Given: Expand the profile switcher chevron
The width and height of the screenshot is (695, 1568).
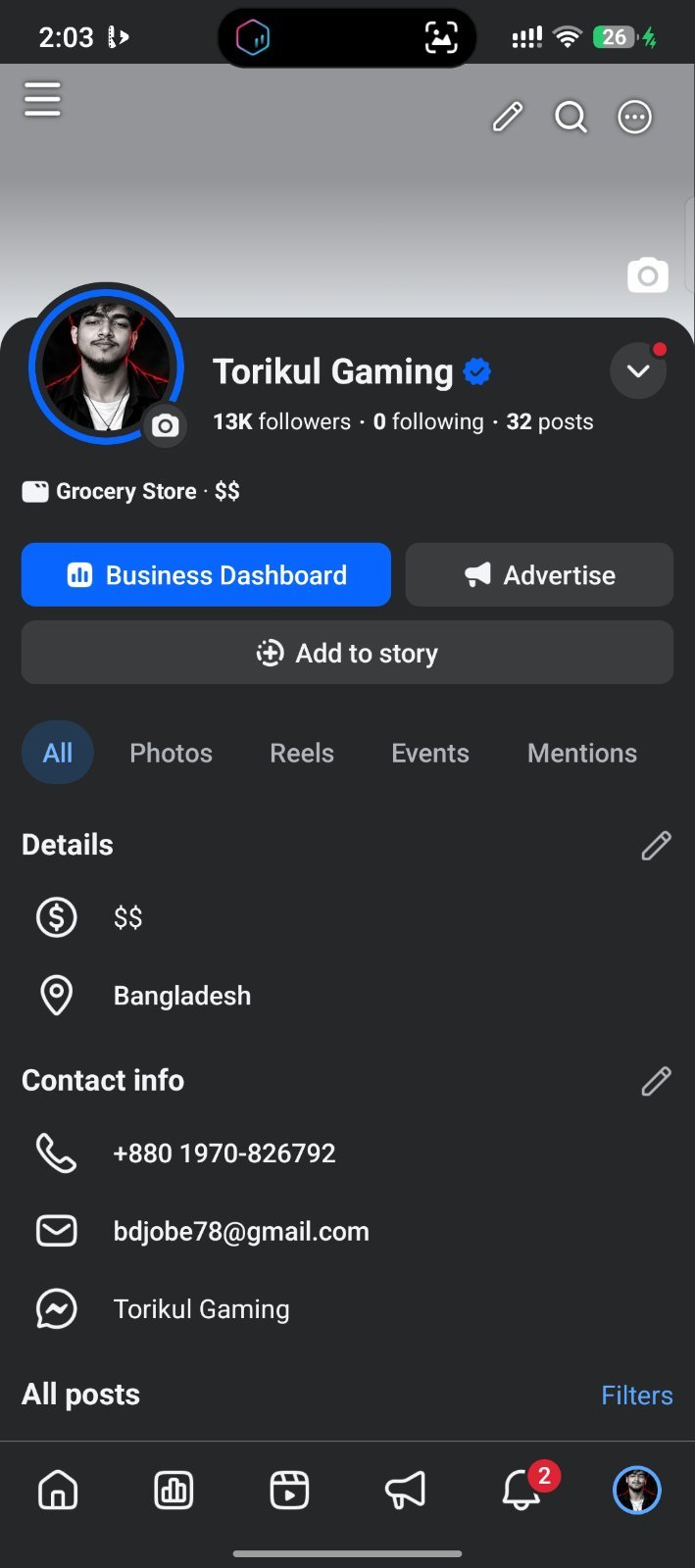Looking at the screenshot, I should [638, 370].
